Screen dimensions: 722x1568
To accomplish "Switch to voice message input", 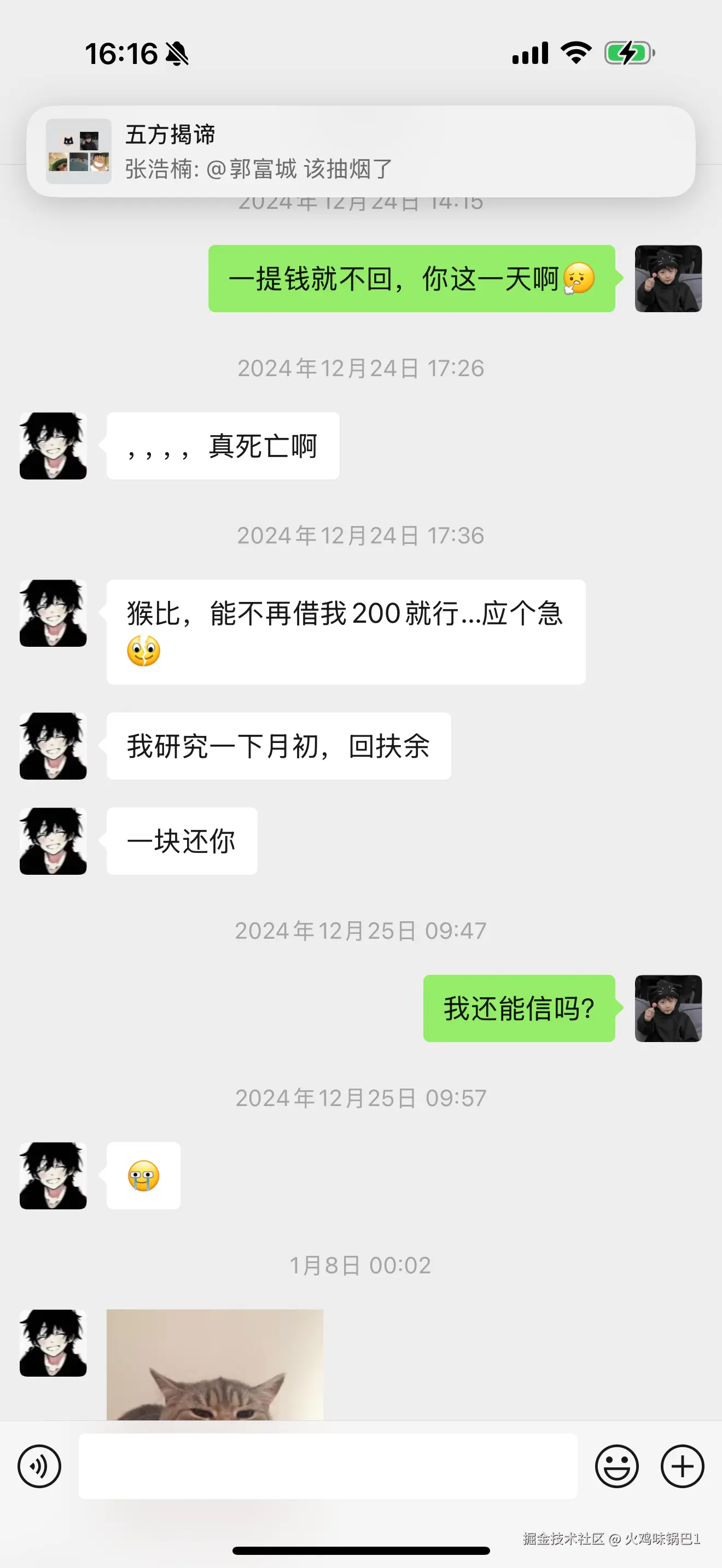I will point(39,1466).
